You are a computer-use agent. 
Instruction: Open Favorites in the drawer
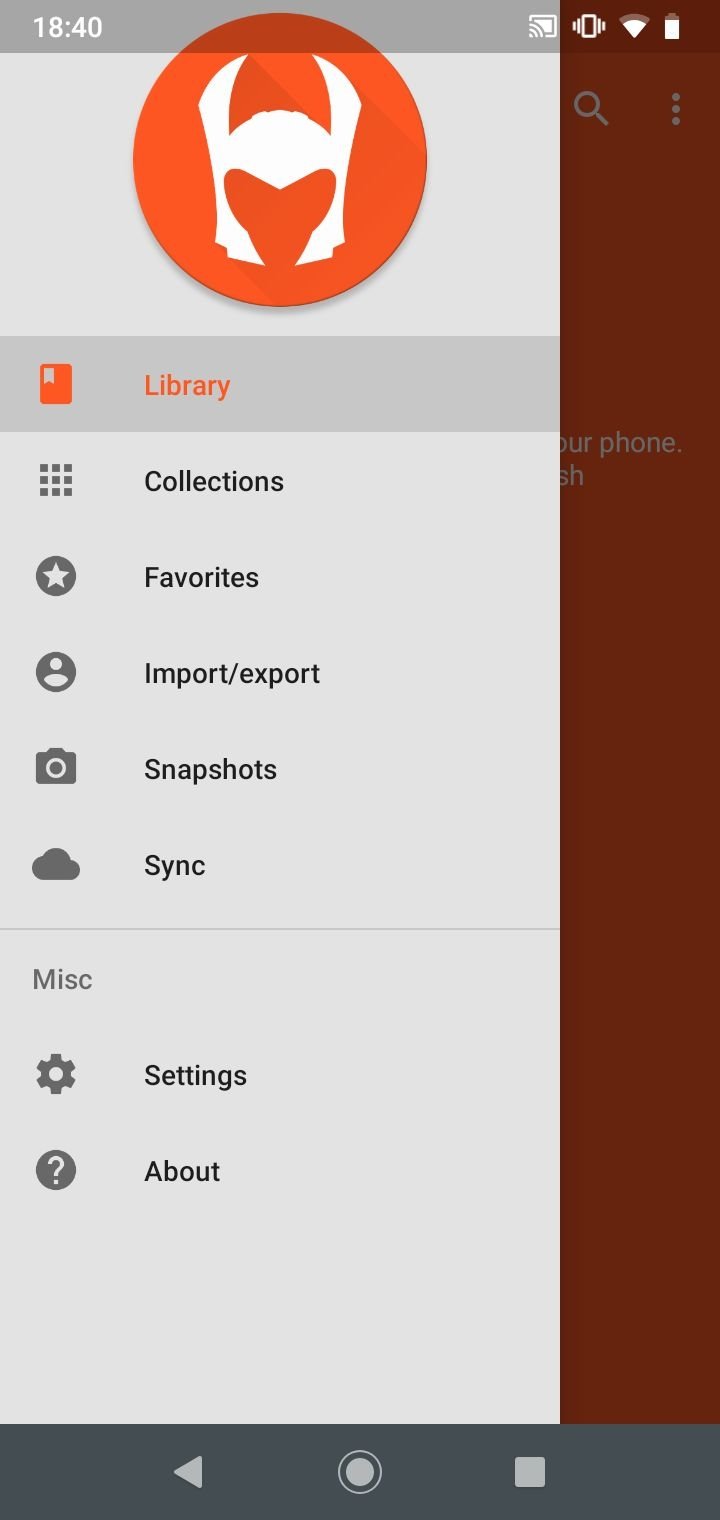click(x=280, y=576)
